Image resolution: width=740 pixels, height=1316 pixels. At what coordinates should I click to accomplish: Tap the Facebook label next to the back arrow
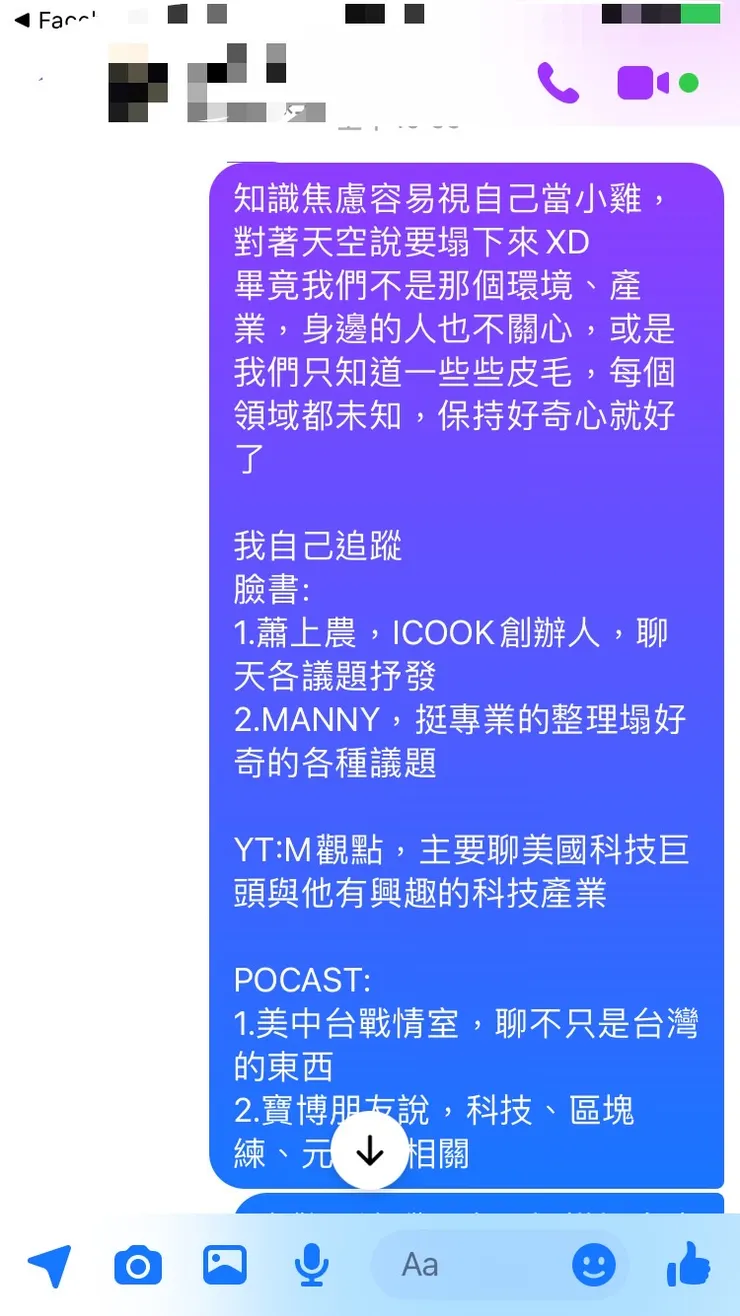pos(60,18)
